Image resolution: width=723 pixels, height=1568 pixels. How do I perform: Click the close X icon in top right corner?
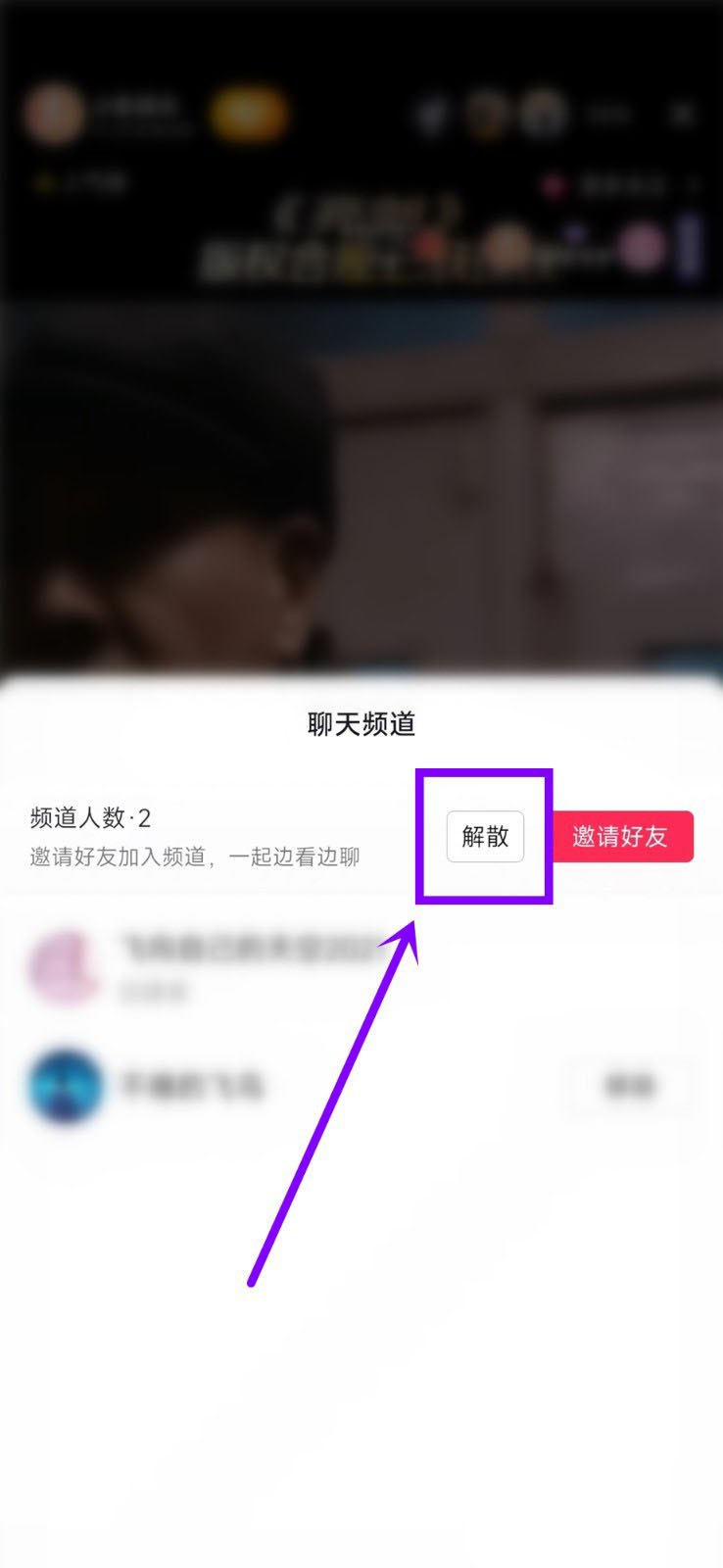pos(684,114)
